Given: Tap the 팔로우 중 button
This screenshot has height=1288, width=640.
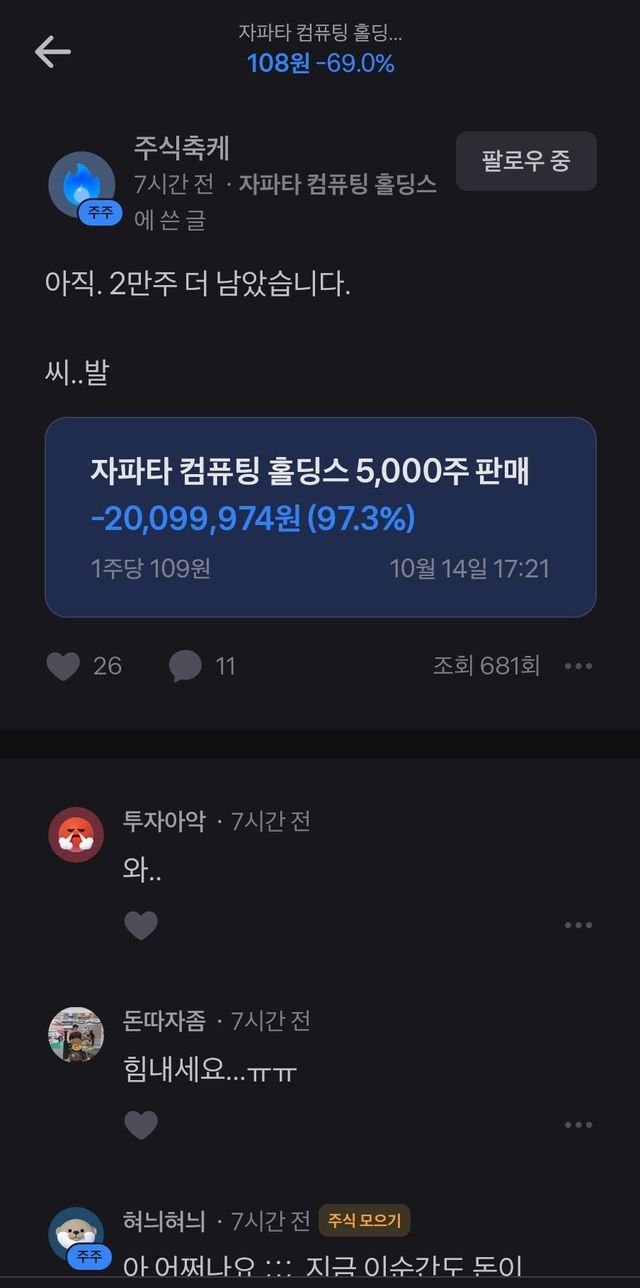Looking at the screenshot, I should (526, 161).
